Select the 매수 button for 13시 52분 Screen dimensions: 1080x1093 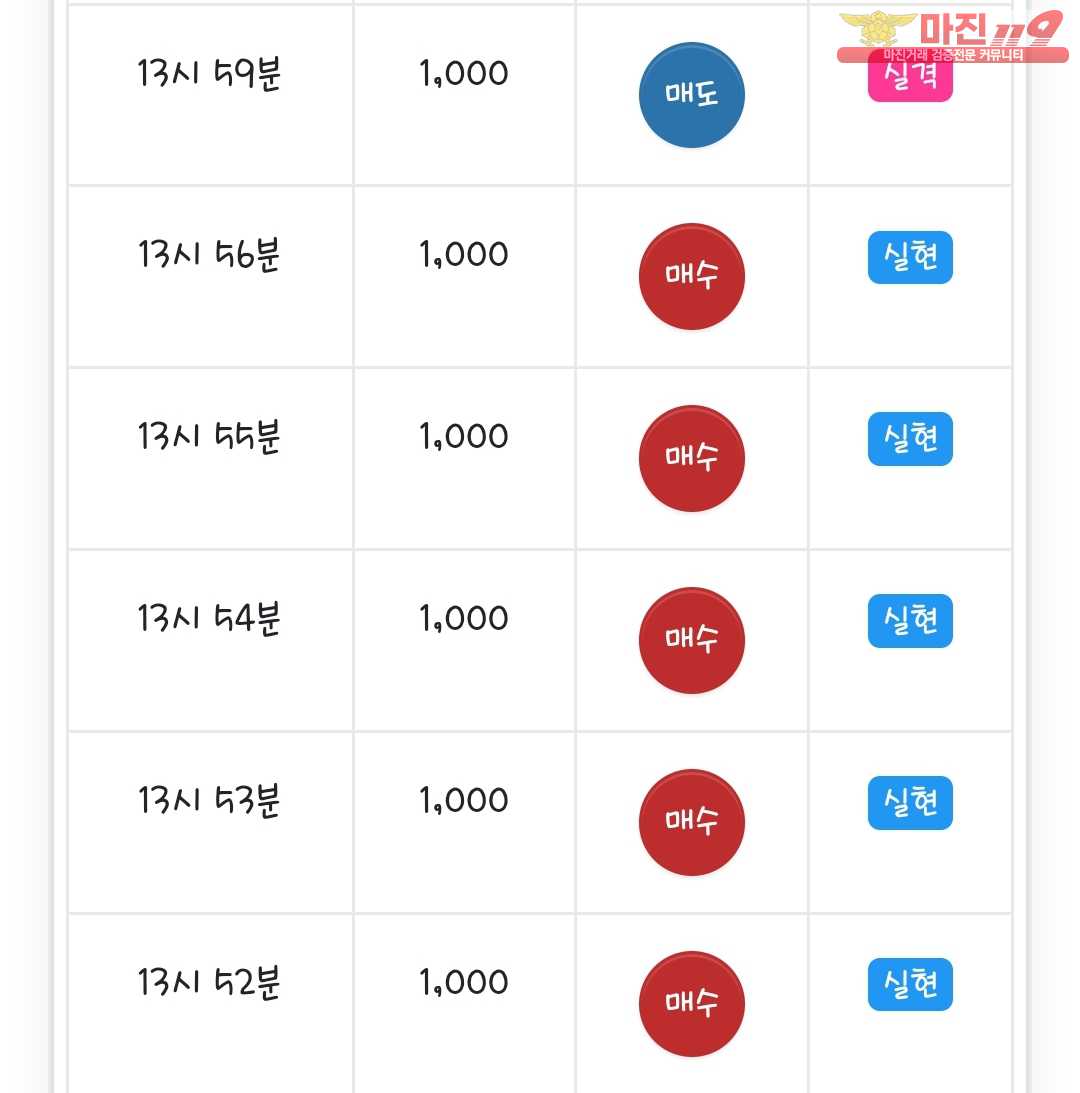coord(691,1003)
